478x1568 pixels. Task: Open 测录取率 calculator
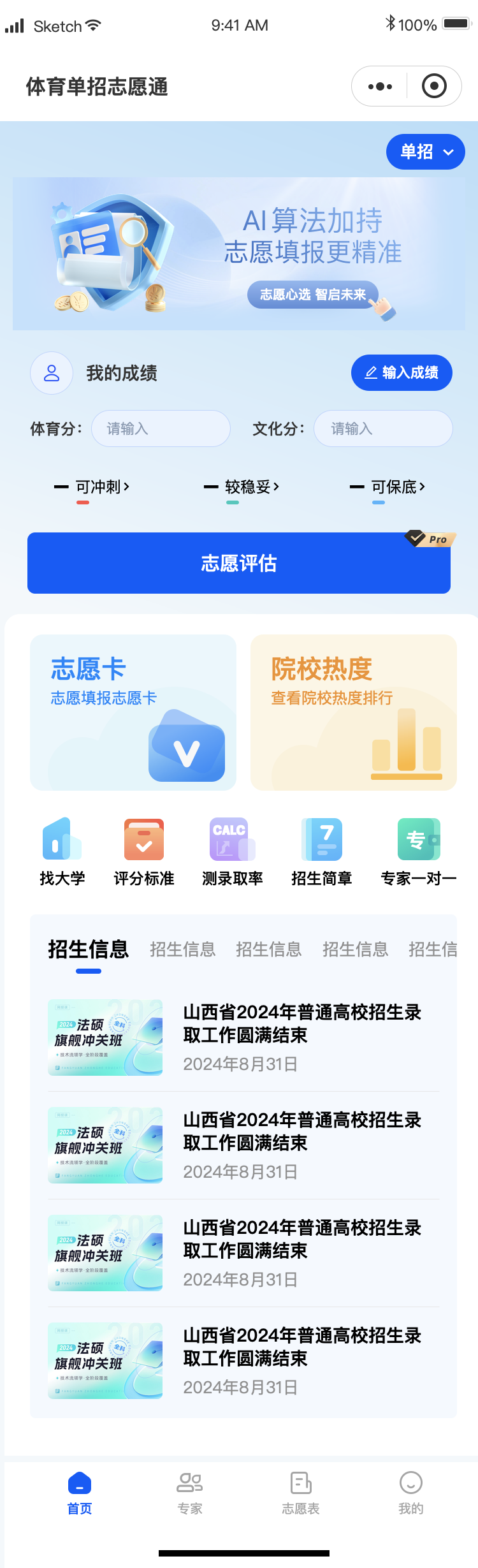(x=233, y=851)
